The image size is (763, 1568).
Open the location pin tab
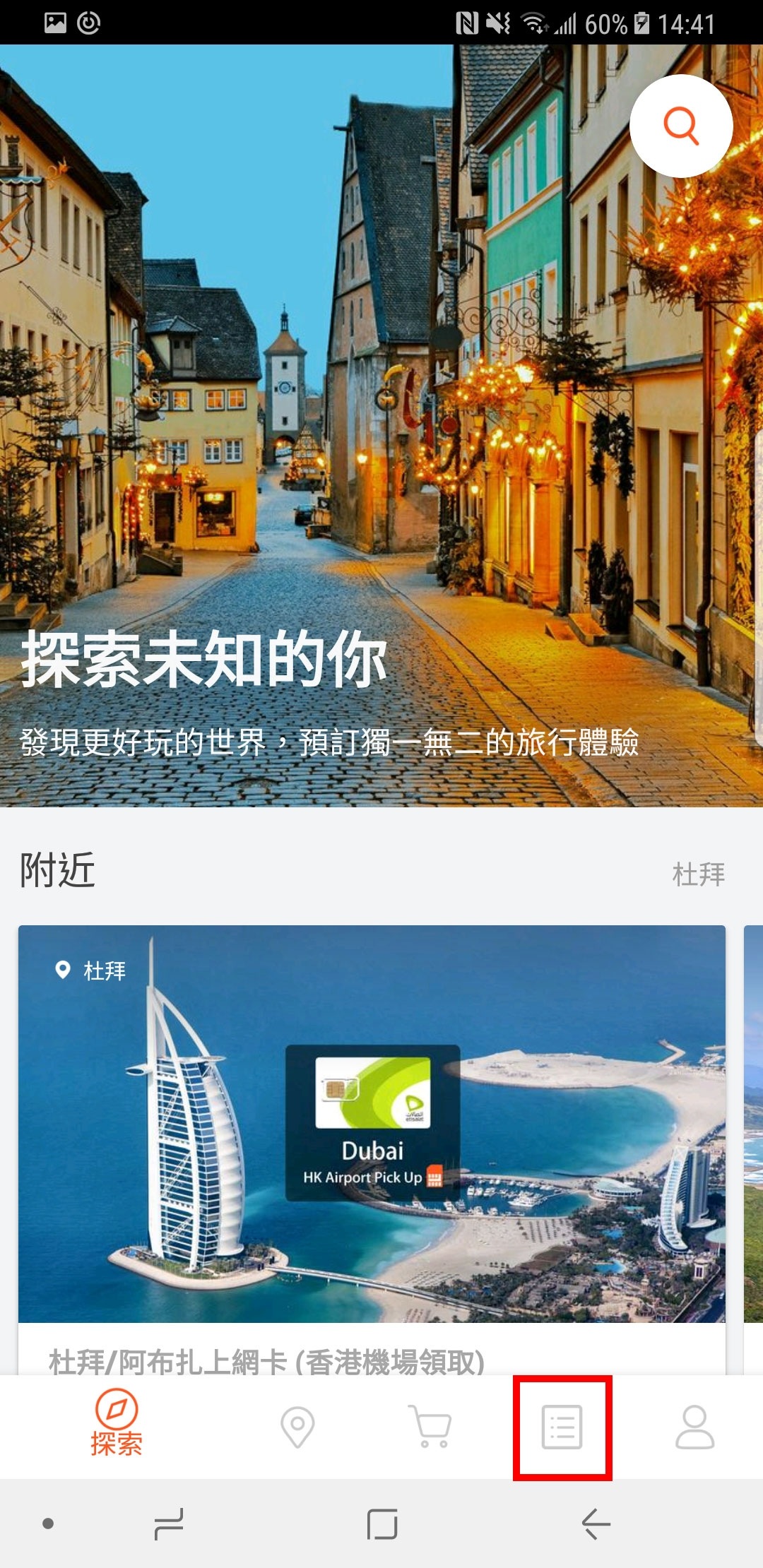297,1427
